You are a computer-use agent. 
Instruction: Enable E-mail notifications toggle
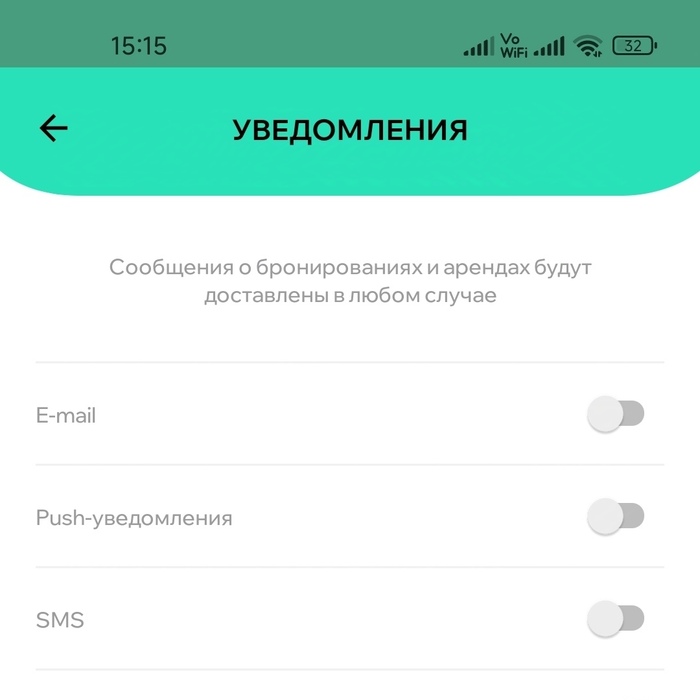point(616,414)
